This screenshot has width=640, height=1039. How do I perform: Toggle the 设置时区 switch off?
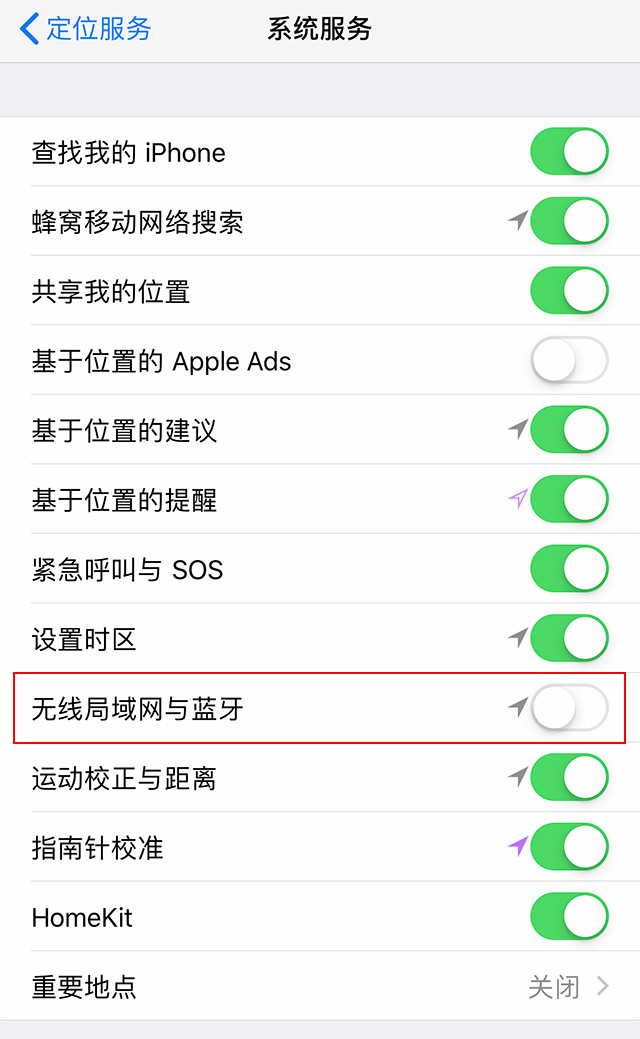coord(568,639)
